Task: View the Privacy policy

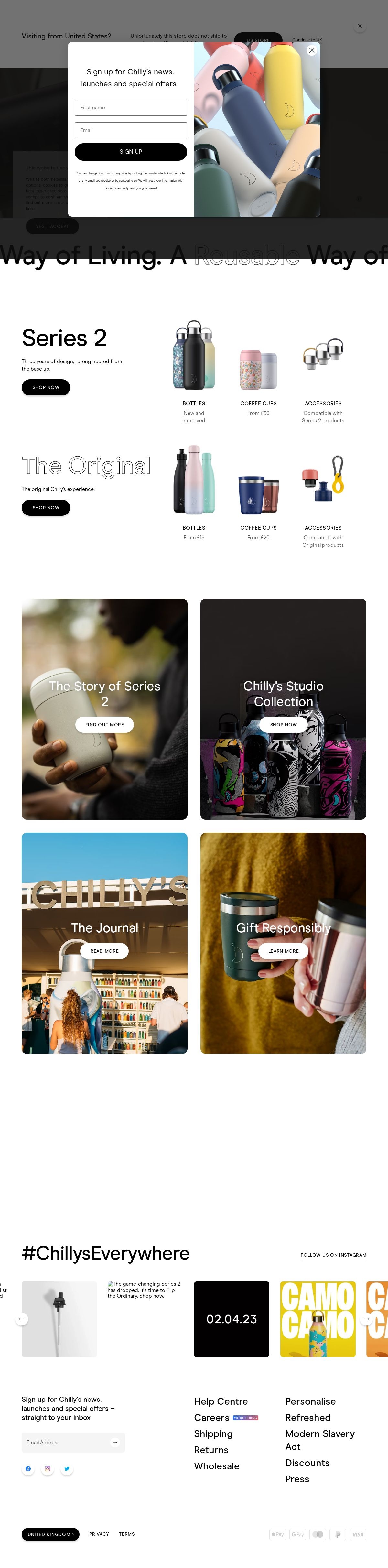Action: (99, 1534)
